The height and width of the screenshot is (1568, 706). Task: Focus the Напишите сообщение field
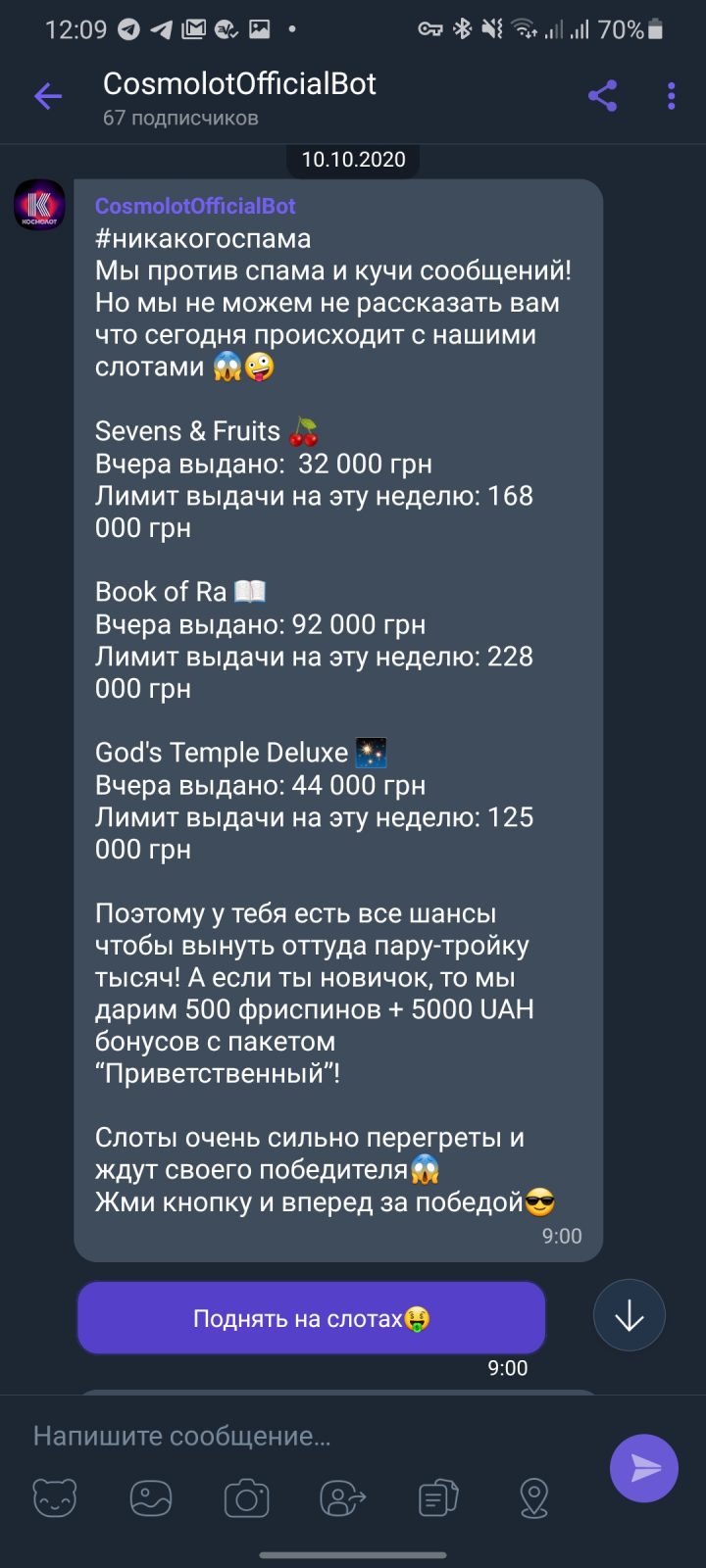coord(294,1436)
